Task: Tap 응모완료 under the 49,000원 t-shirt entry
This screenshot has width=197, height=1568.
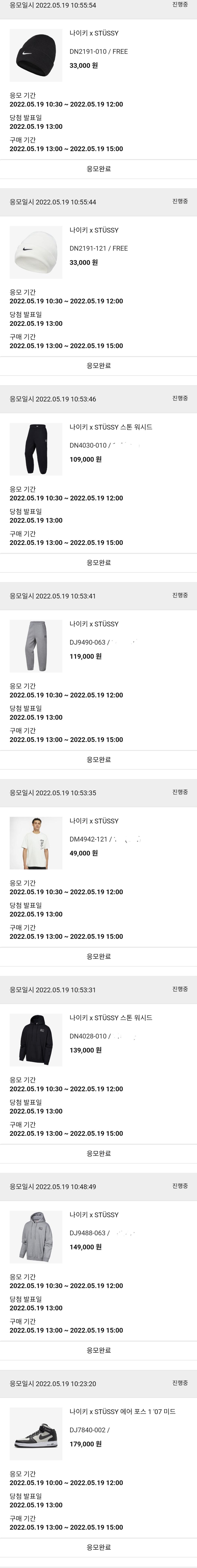Action: [x=98, y=956]
